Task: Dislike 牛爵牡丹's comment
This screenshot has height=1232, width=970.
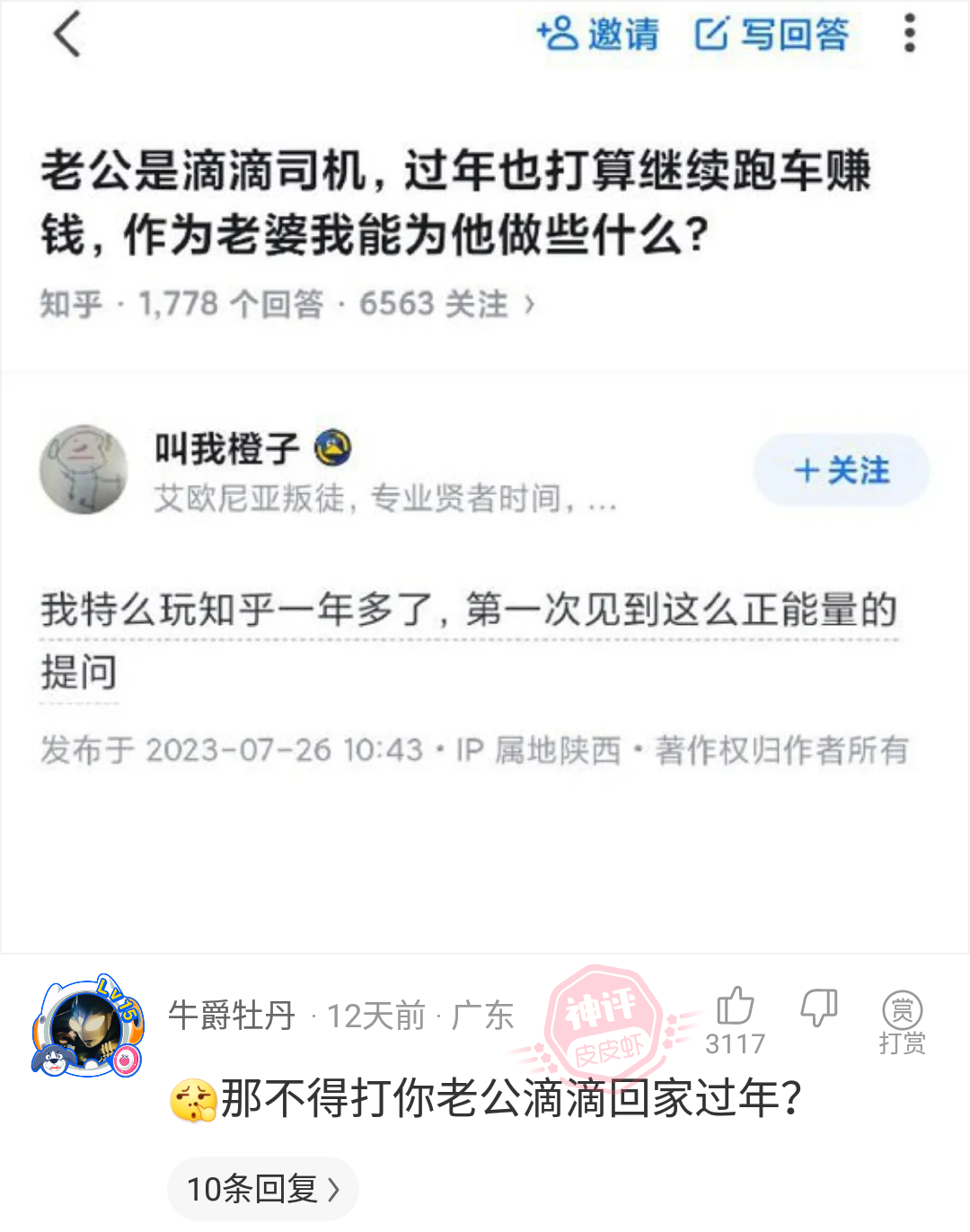Action: pyautogui.click(x=819, y=1008)
